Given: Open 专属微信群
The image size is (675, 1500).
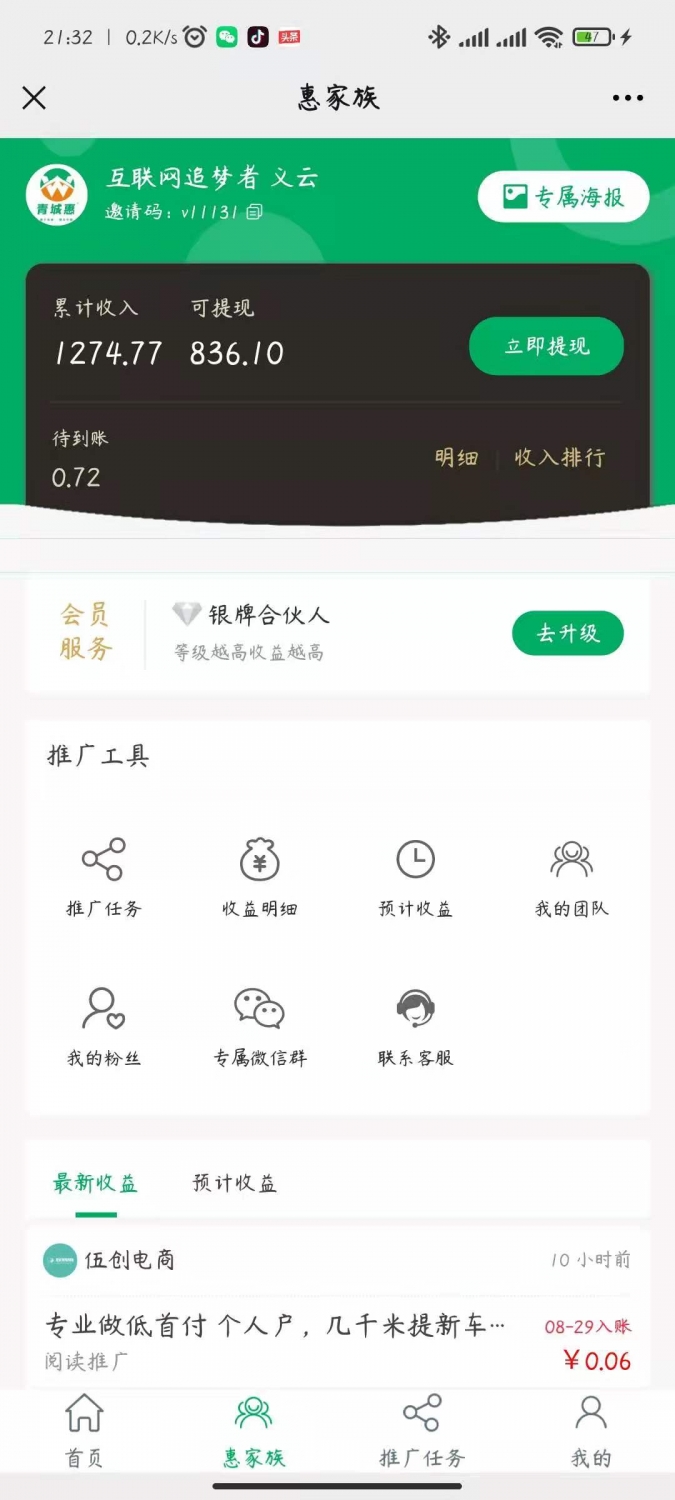Looking at the screenshot, I should (x=260, y=1026).
